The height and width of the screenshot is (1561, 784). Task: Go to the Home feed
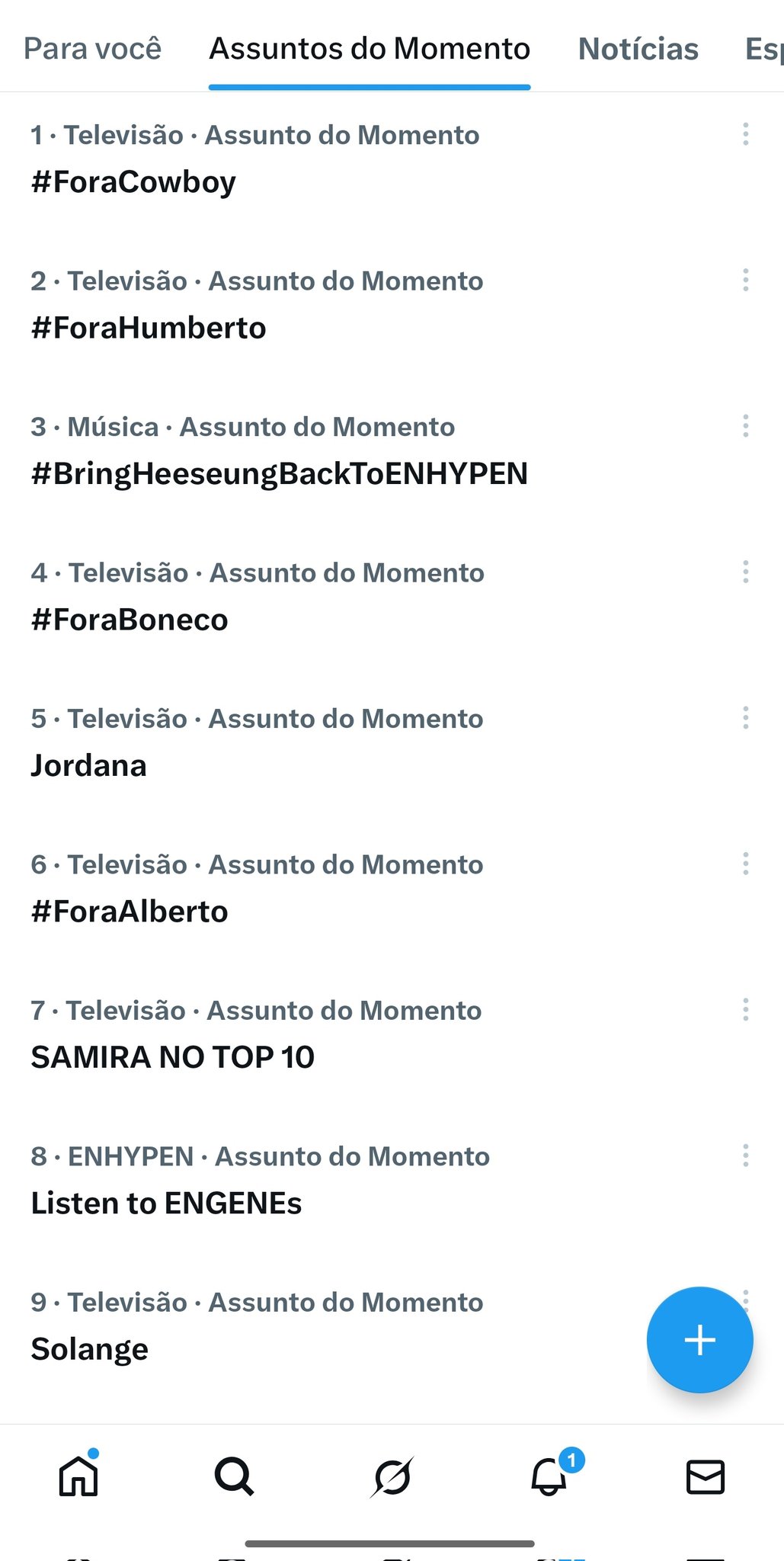point(78,1476)
